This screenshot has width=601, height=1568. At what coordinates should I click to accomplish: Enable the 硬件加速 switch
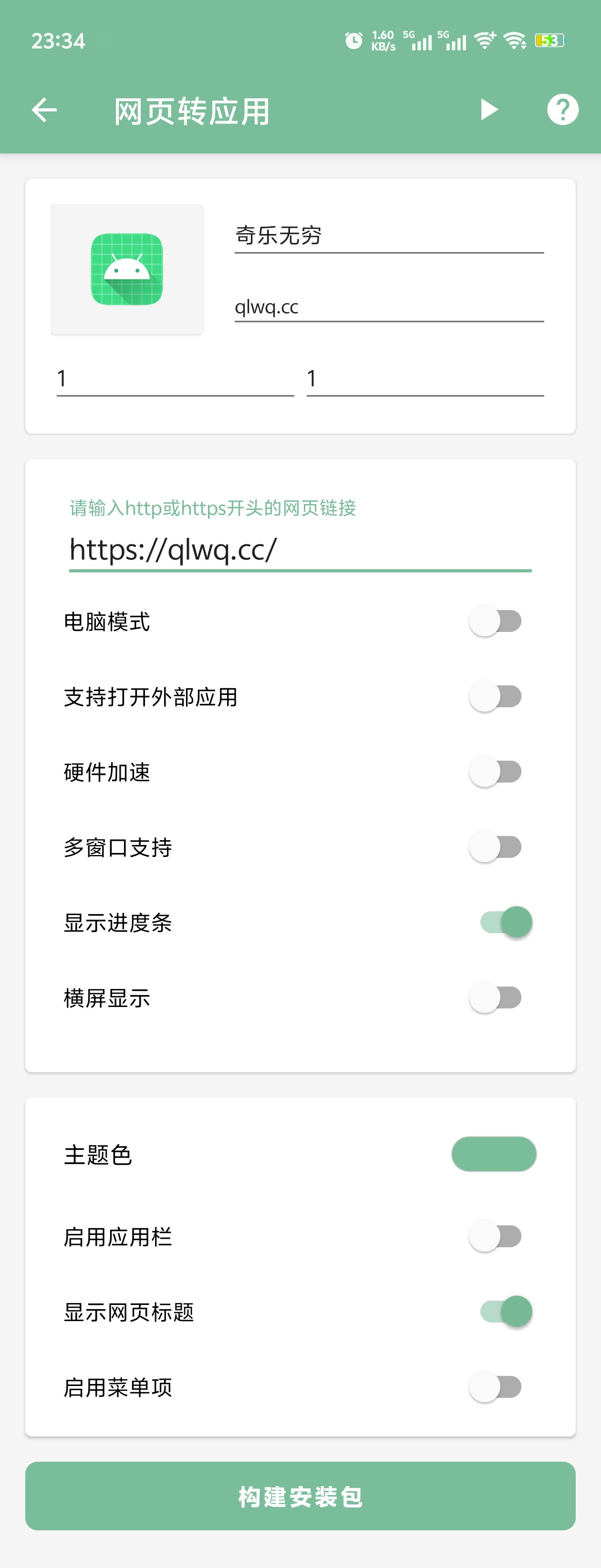tap(495, 771)
